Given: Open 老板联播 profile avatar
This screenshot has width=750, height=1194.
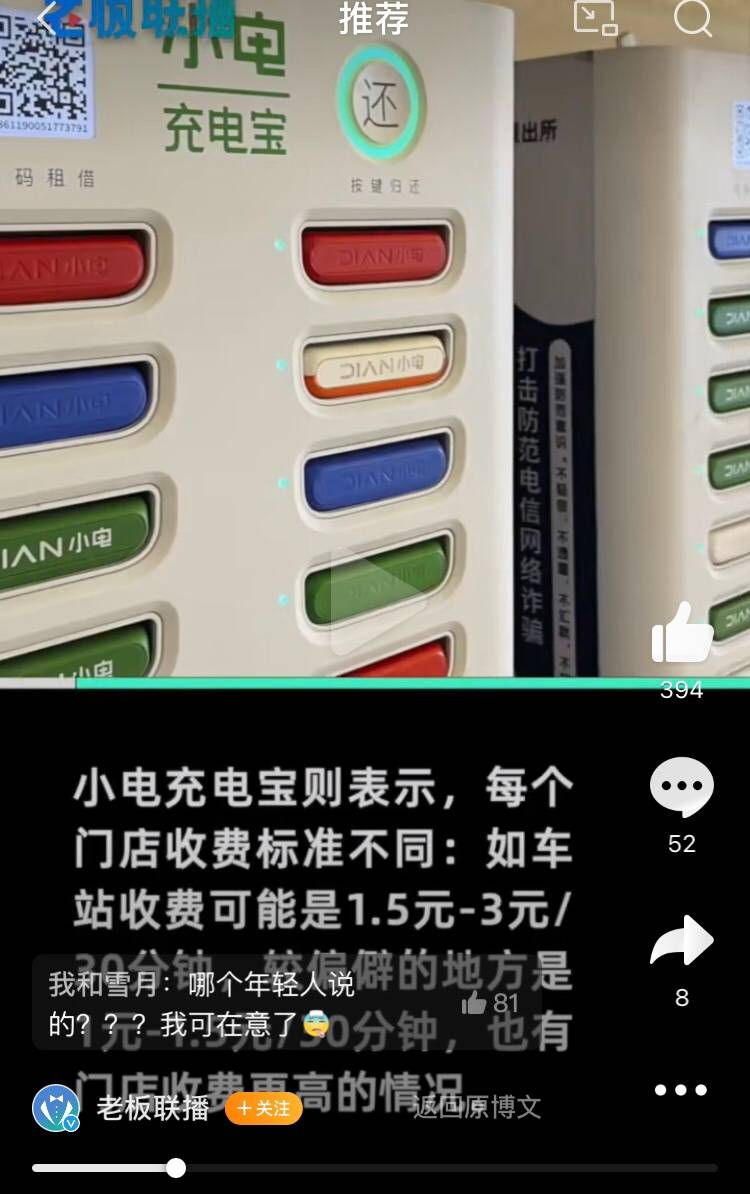Looking at the screenshot, I should (56, 1108).
